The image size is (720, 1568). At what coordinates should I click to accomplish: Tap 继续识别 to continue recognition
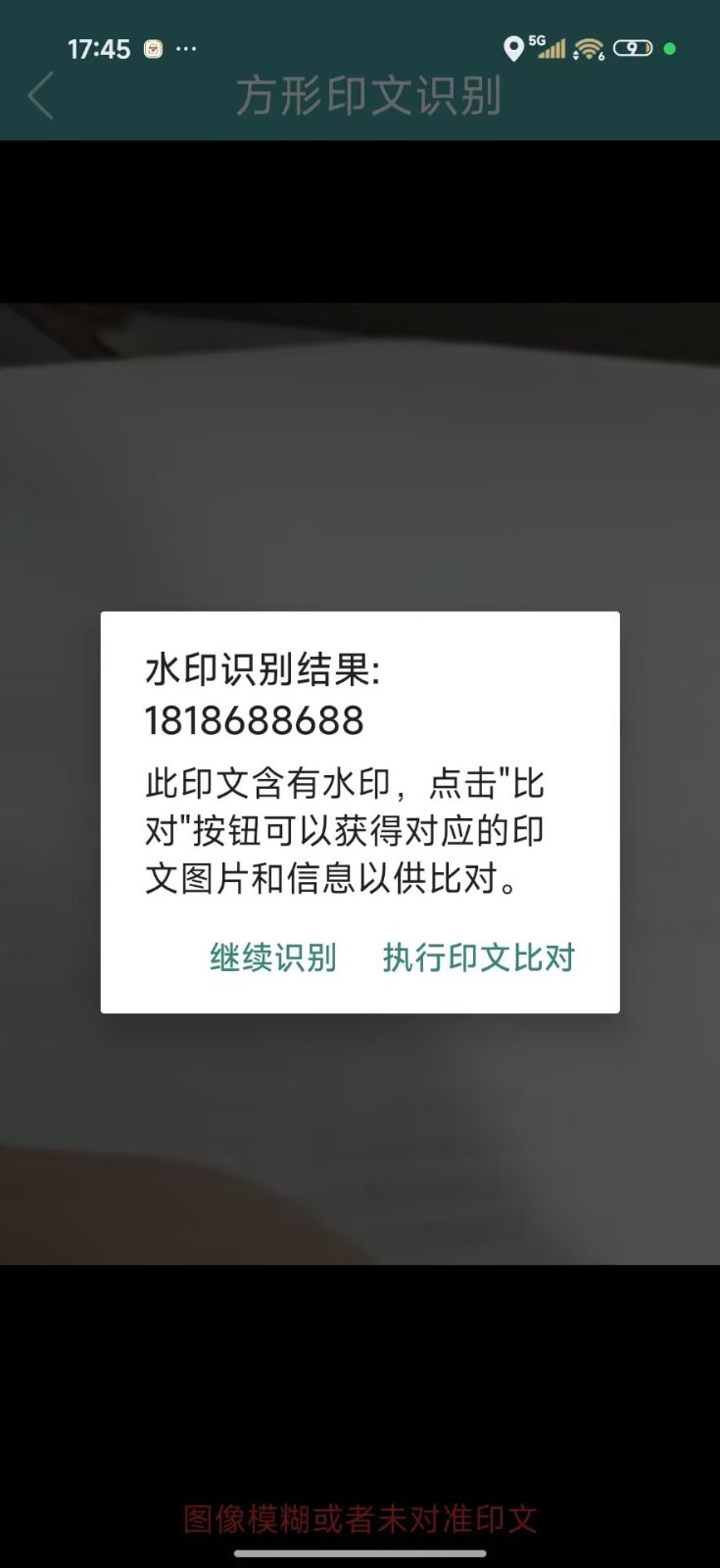click(x=272, y=957)
